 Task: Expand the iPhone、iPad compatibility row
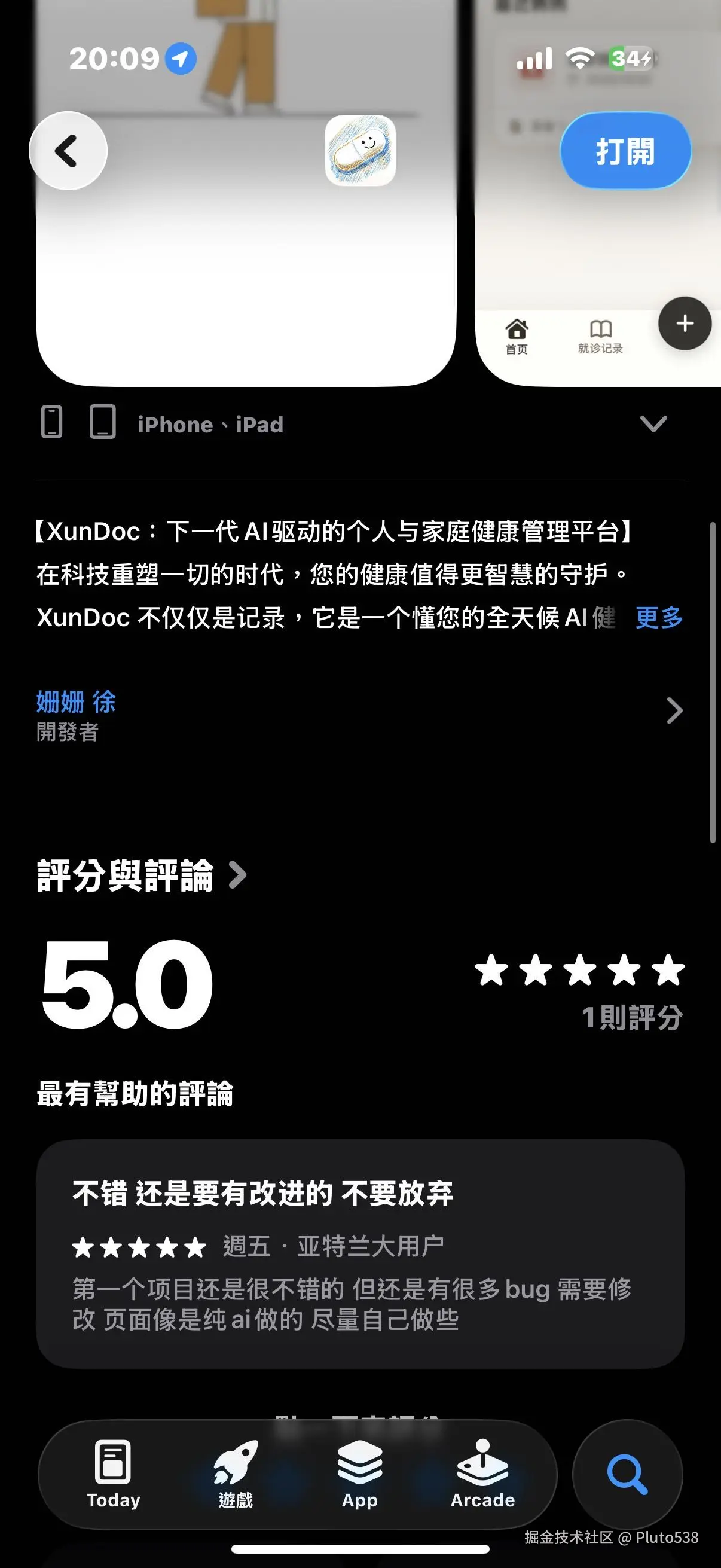pos(653,423)
